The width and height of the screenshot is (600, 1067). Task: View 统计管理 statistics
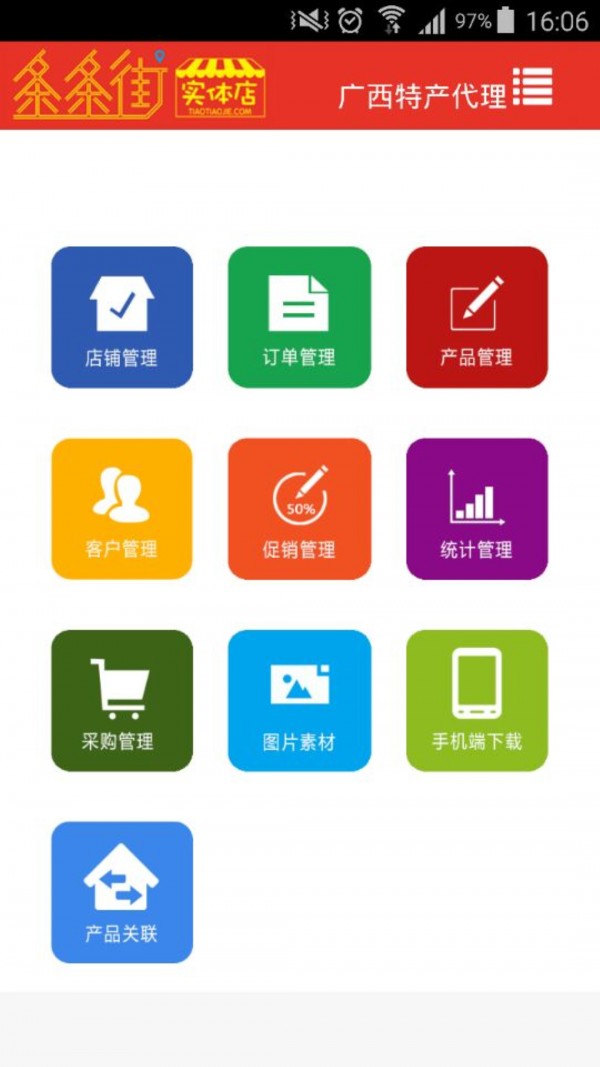[477, 509]
